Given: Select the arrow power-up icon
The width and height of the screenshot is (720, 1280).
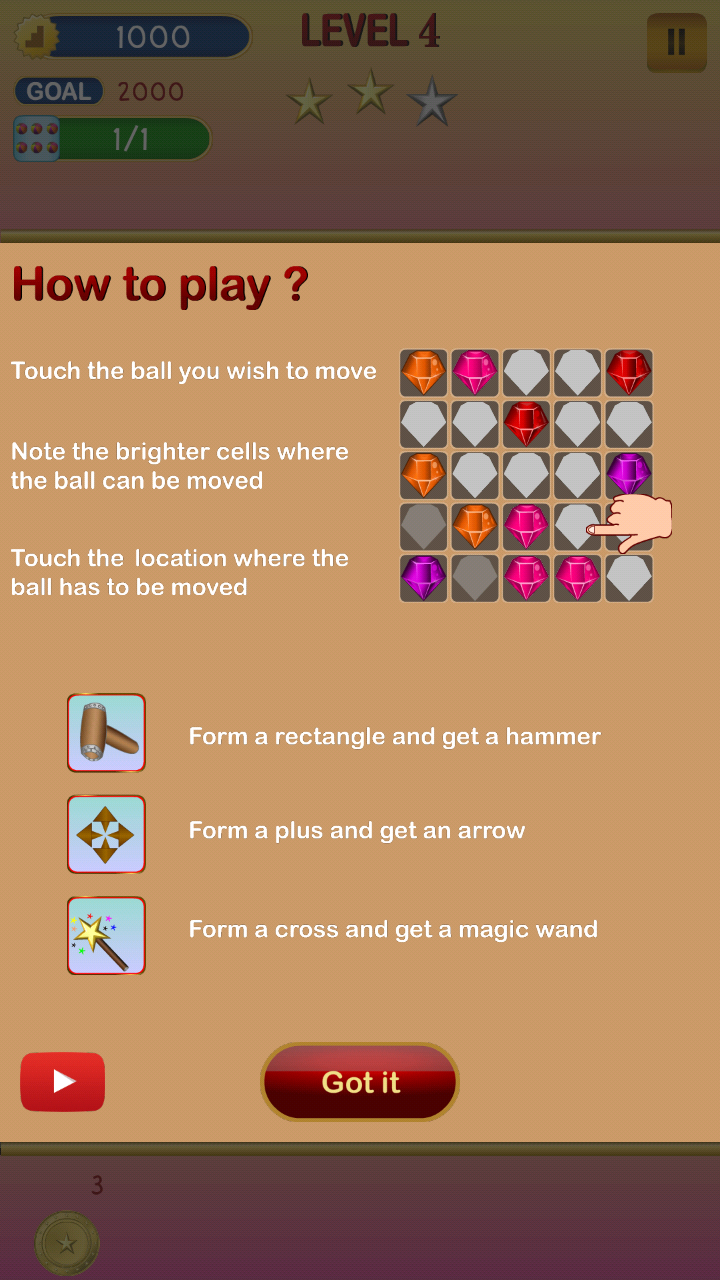Looking at the screenshot, I should click(105, 833).
